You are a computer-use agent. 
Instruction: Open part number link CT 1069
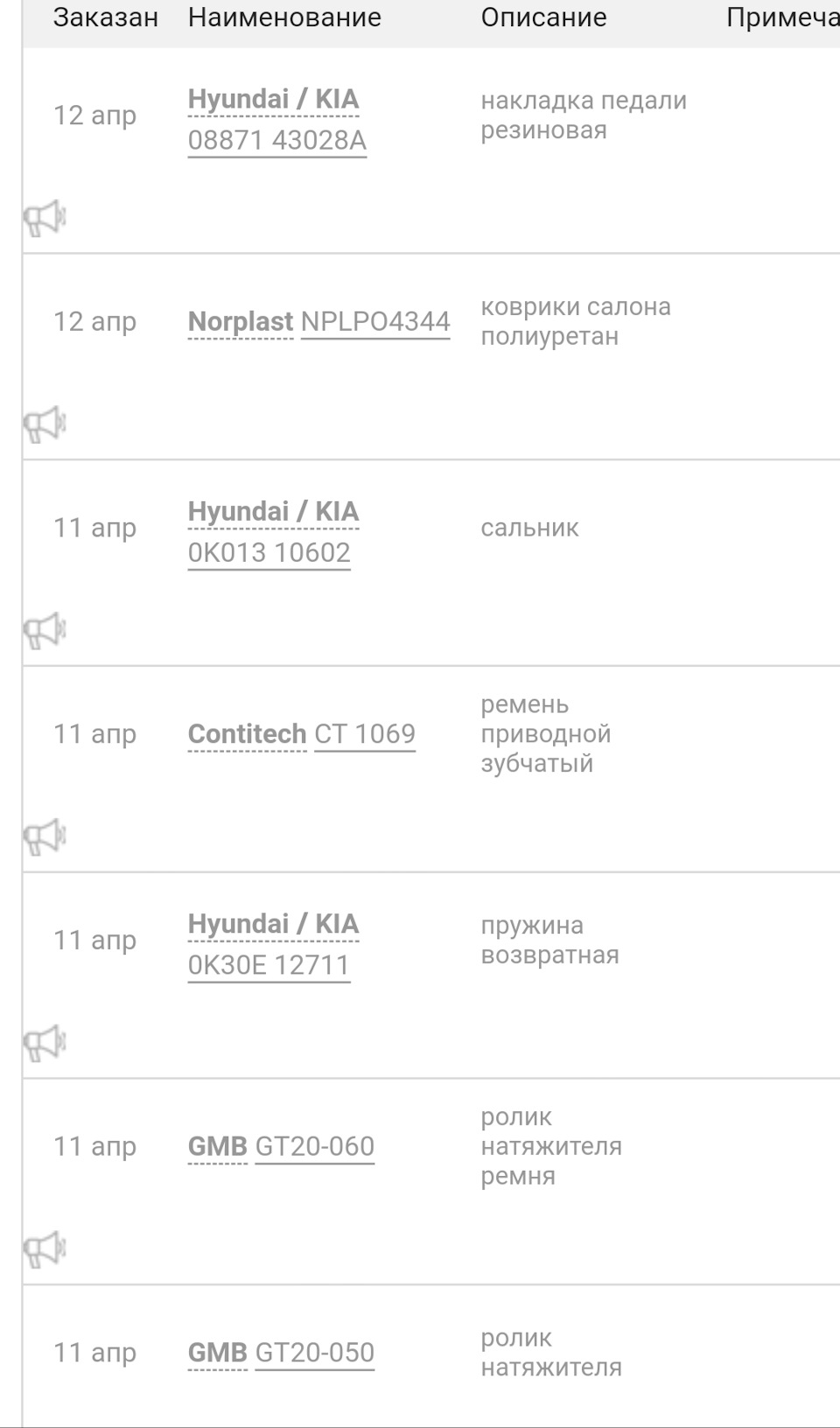click(x=362, y=735)
